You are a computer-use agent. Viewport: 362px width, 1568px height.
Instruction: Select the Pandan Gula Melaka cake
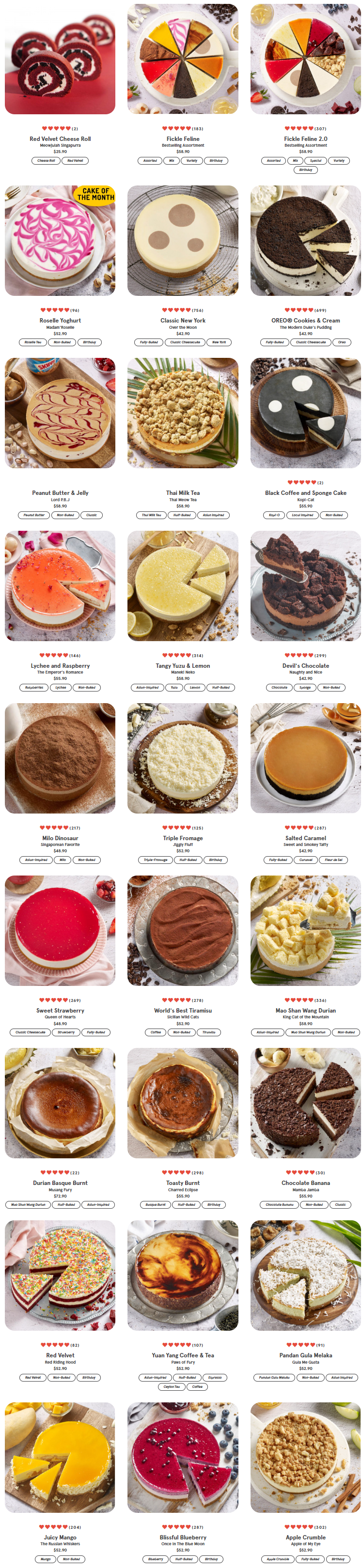pos(305,1275)
